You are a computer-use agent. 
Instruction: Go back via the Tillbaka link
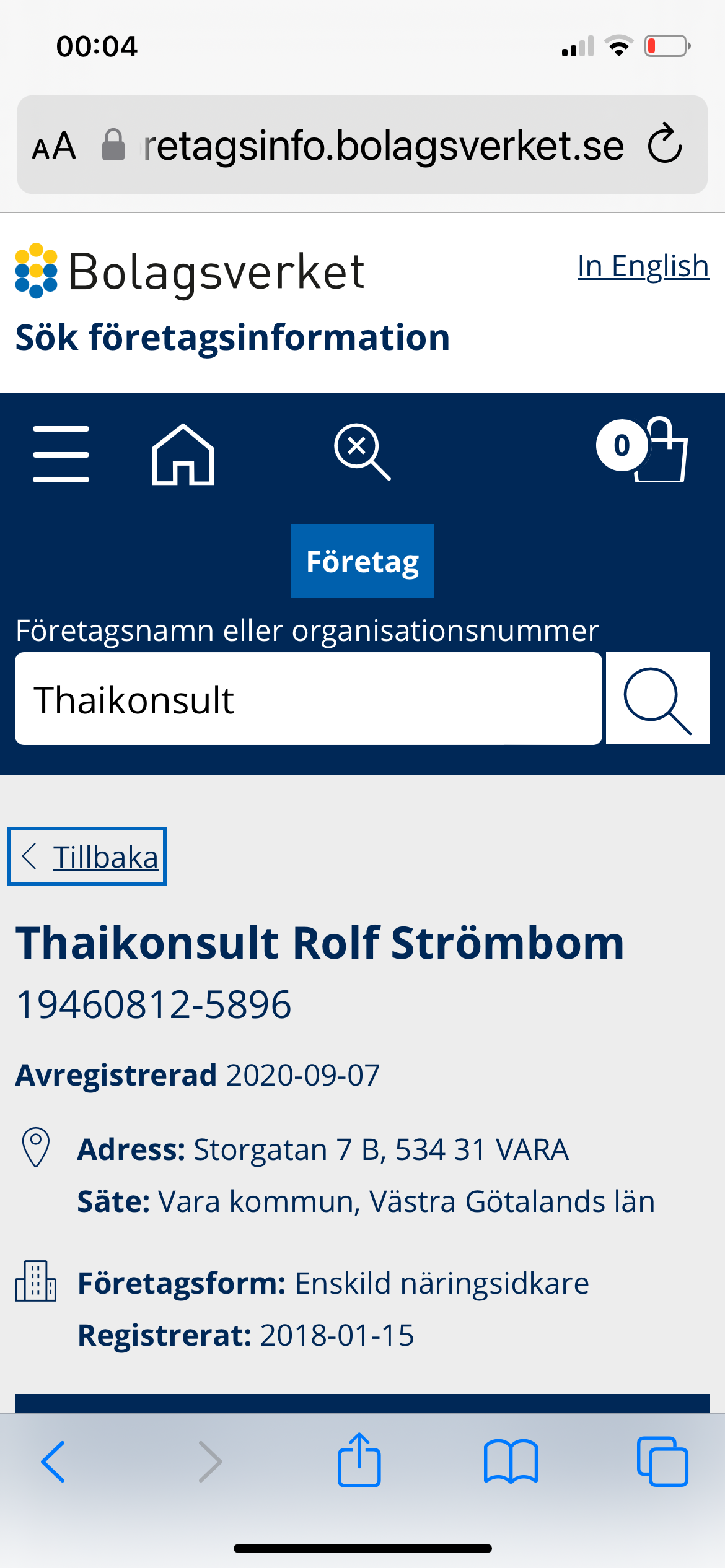(x=87, y=856)
